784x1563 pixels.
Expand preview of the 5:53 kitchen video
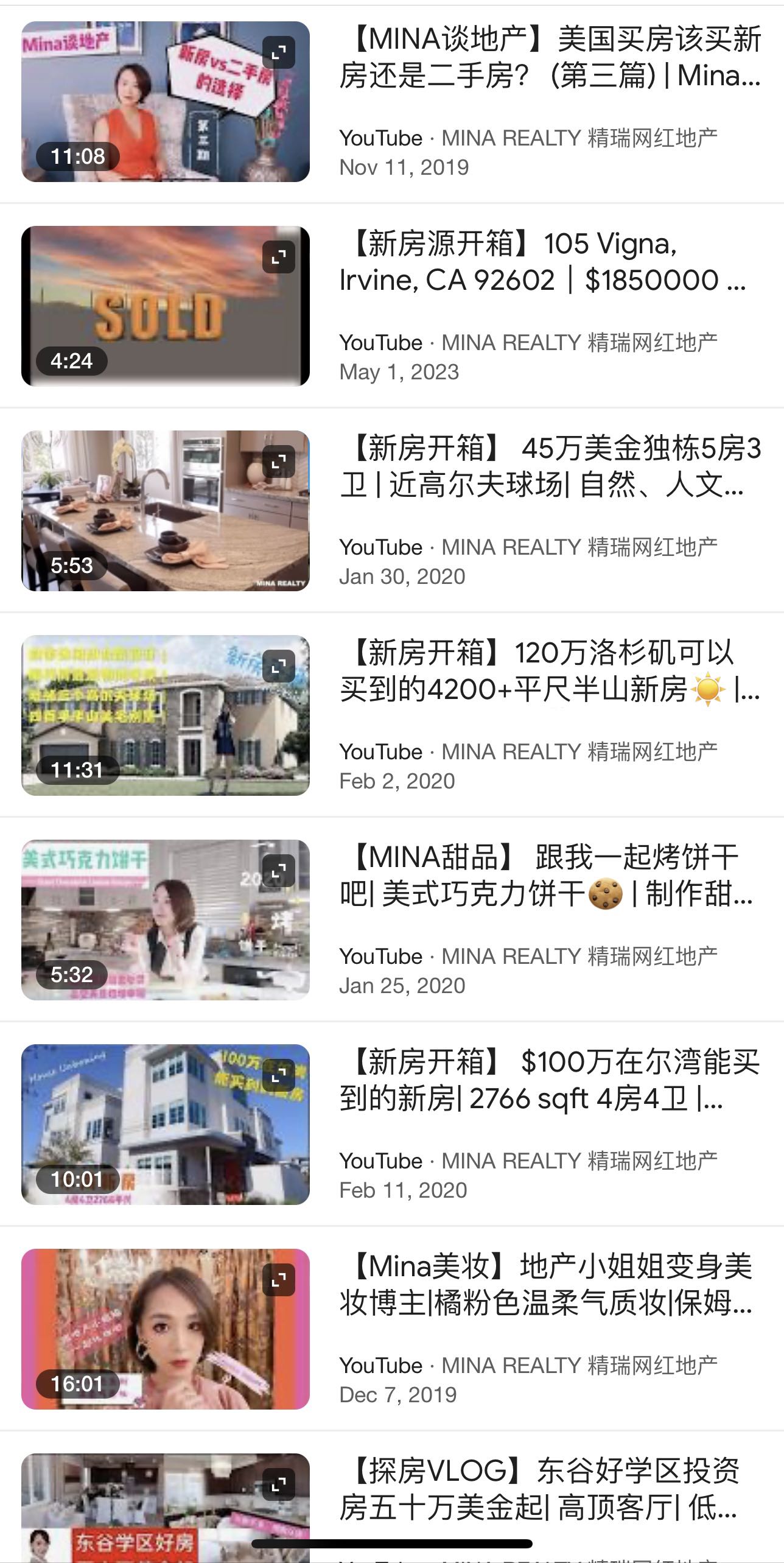278,462
